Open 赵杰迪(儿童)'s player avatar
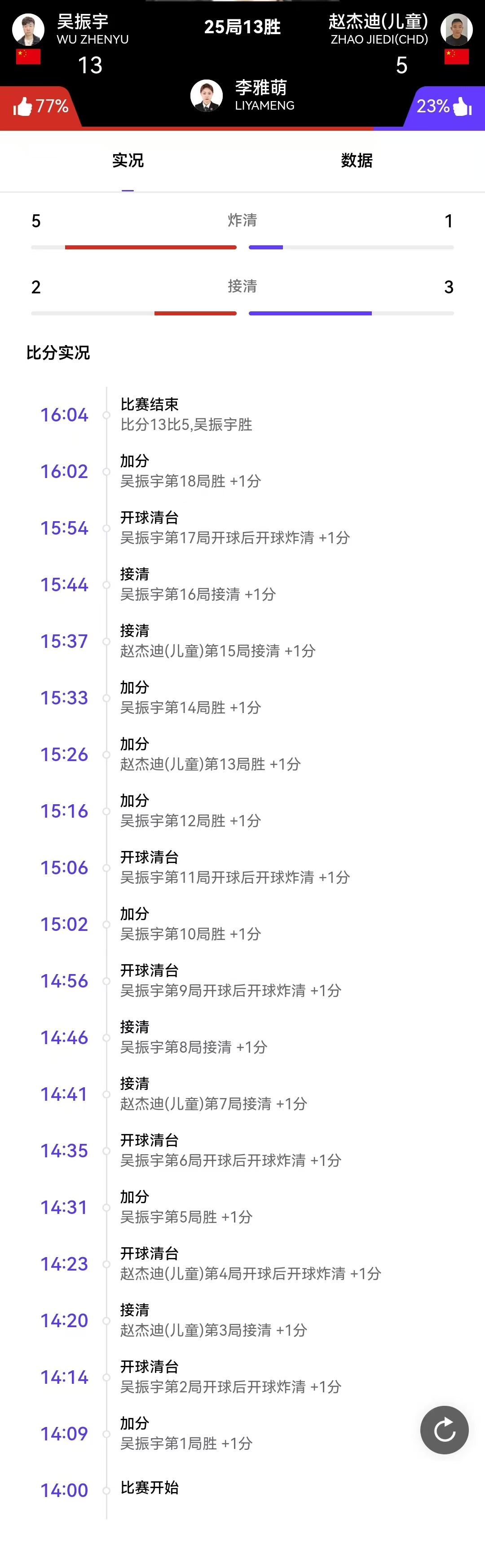 456,29
